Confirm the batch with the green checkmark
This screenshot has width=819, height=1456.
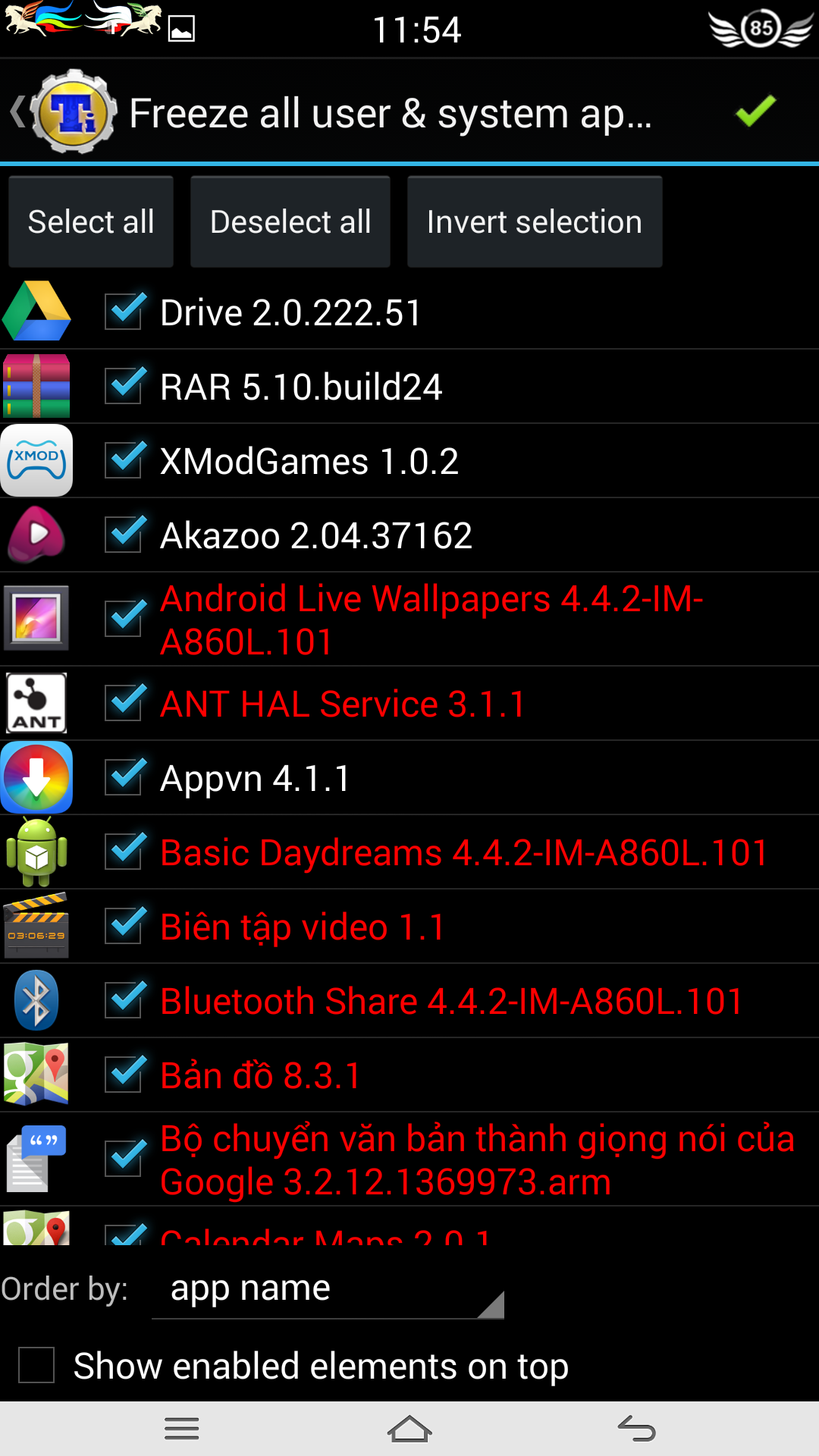click(756, 112)
